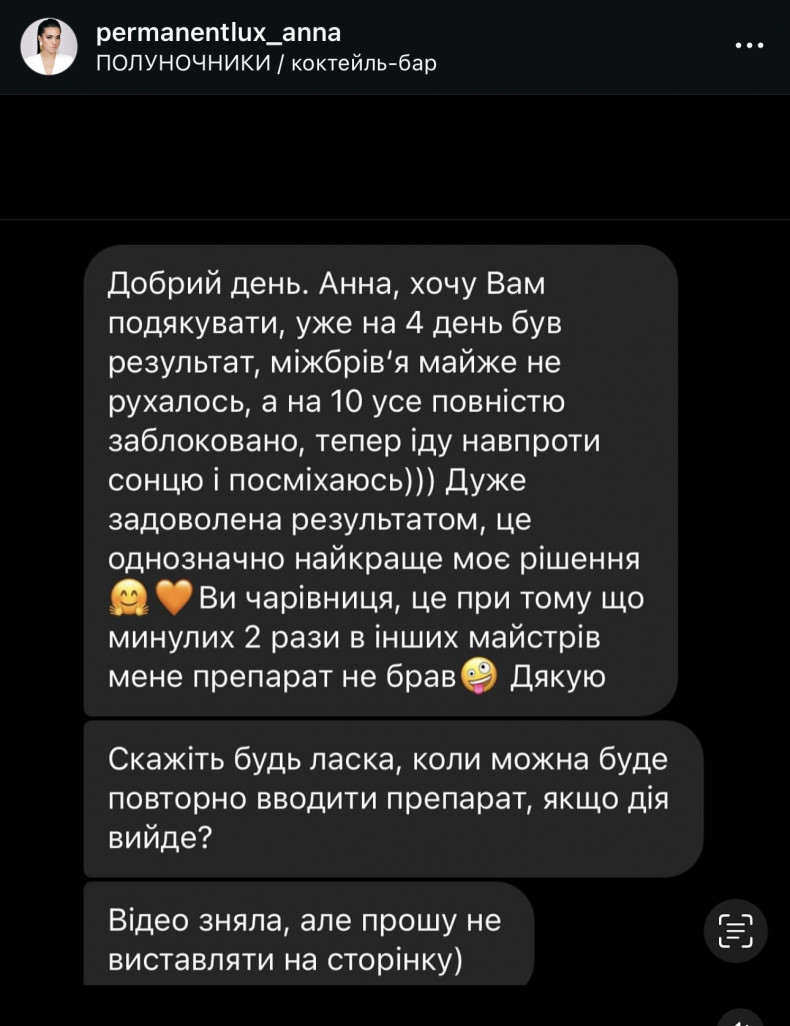Open the permanentlux_anna username link
This screenshot has height=1026, width=790.
pyautogui.click(x=218, y=33)
